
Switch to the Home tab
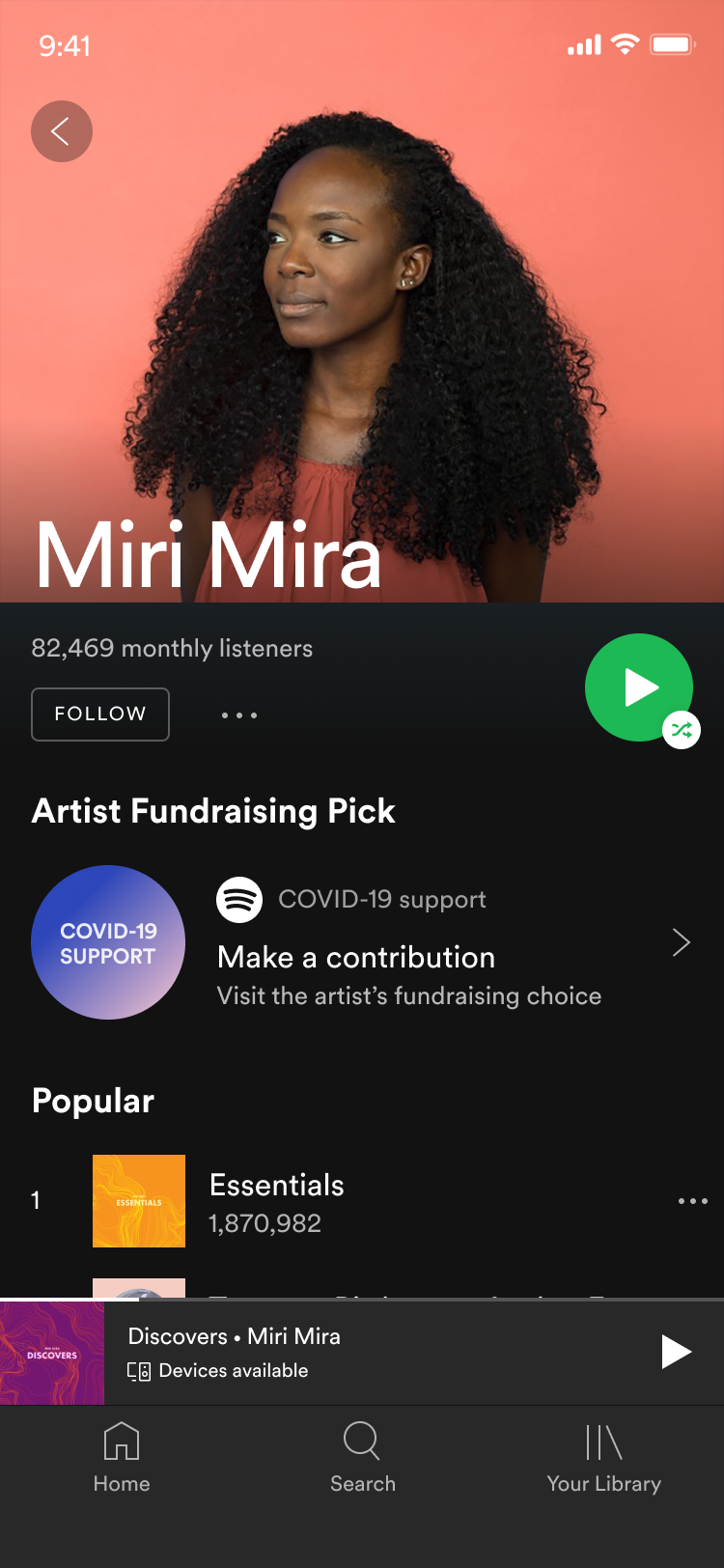[122, 1458]
